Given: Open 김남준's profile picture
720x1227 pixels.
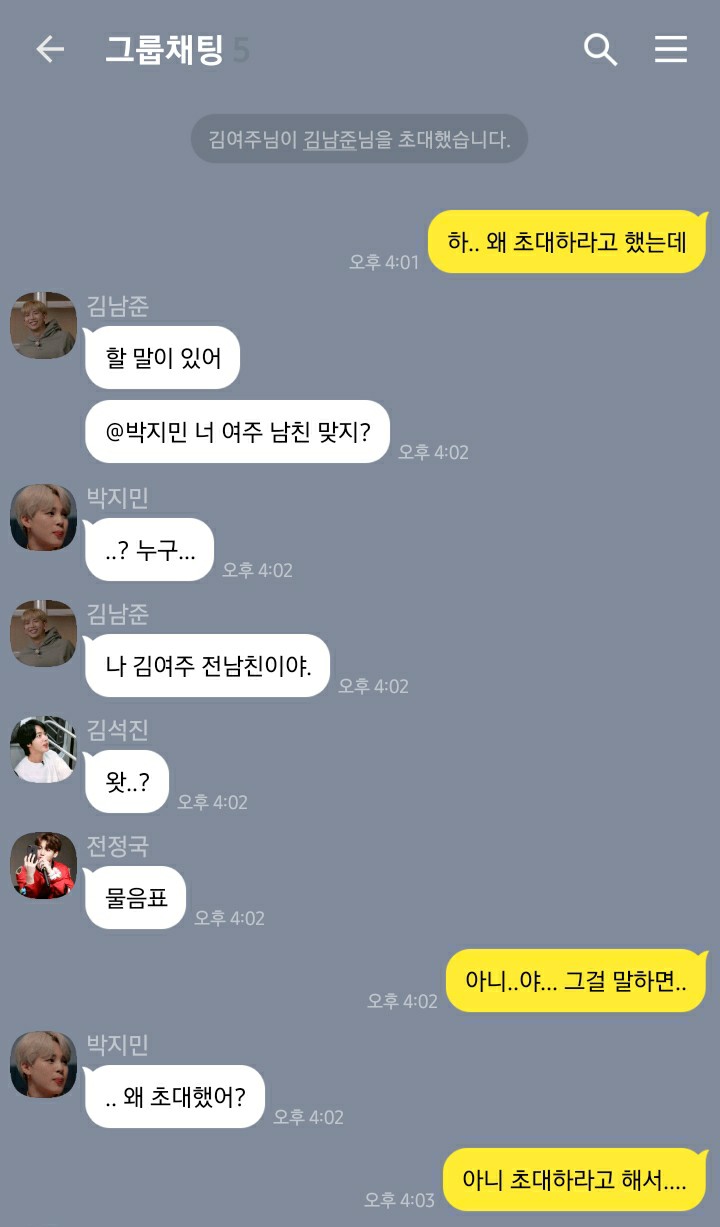Looking at the screenshot, I should tap(43, 324).
